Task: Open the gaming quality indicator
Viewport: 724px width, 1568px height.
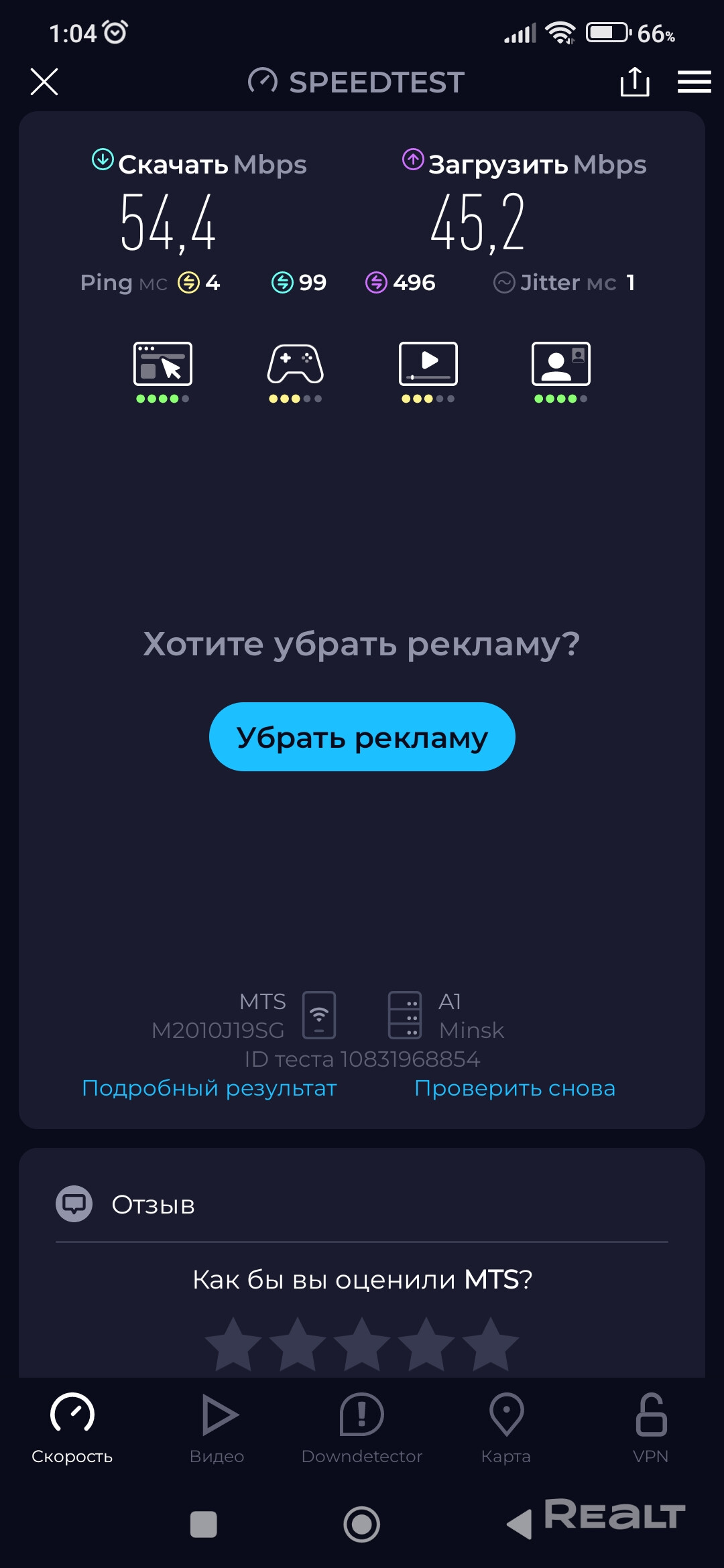Action: pyautogui.click(x=295, y=372)
